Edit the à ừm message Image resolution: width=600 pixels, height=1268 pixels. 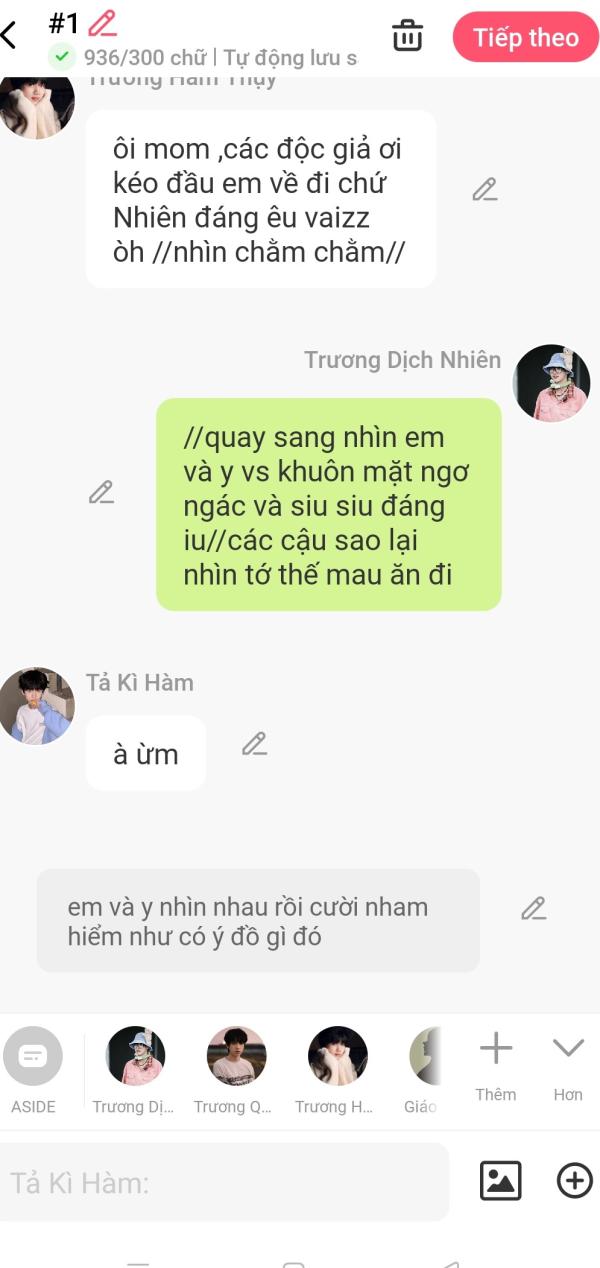(x=255, y=744)
